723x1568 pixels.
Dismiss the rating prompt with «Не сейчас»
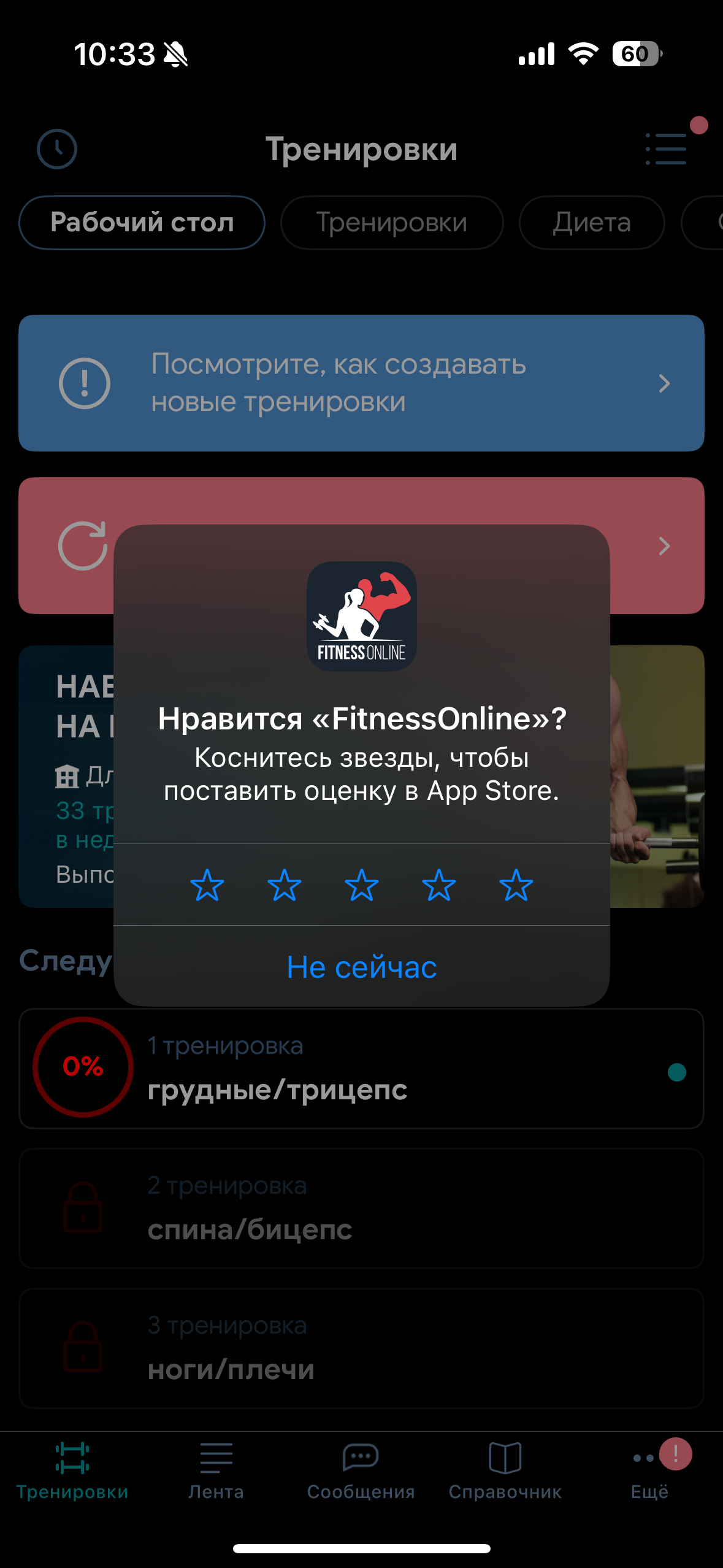362,967
